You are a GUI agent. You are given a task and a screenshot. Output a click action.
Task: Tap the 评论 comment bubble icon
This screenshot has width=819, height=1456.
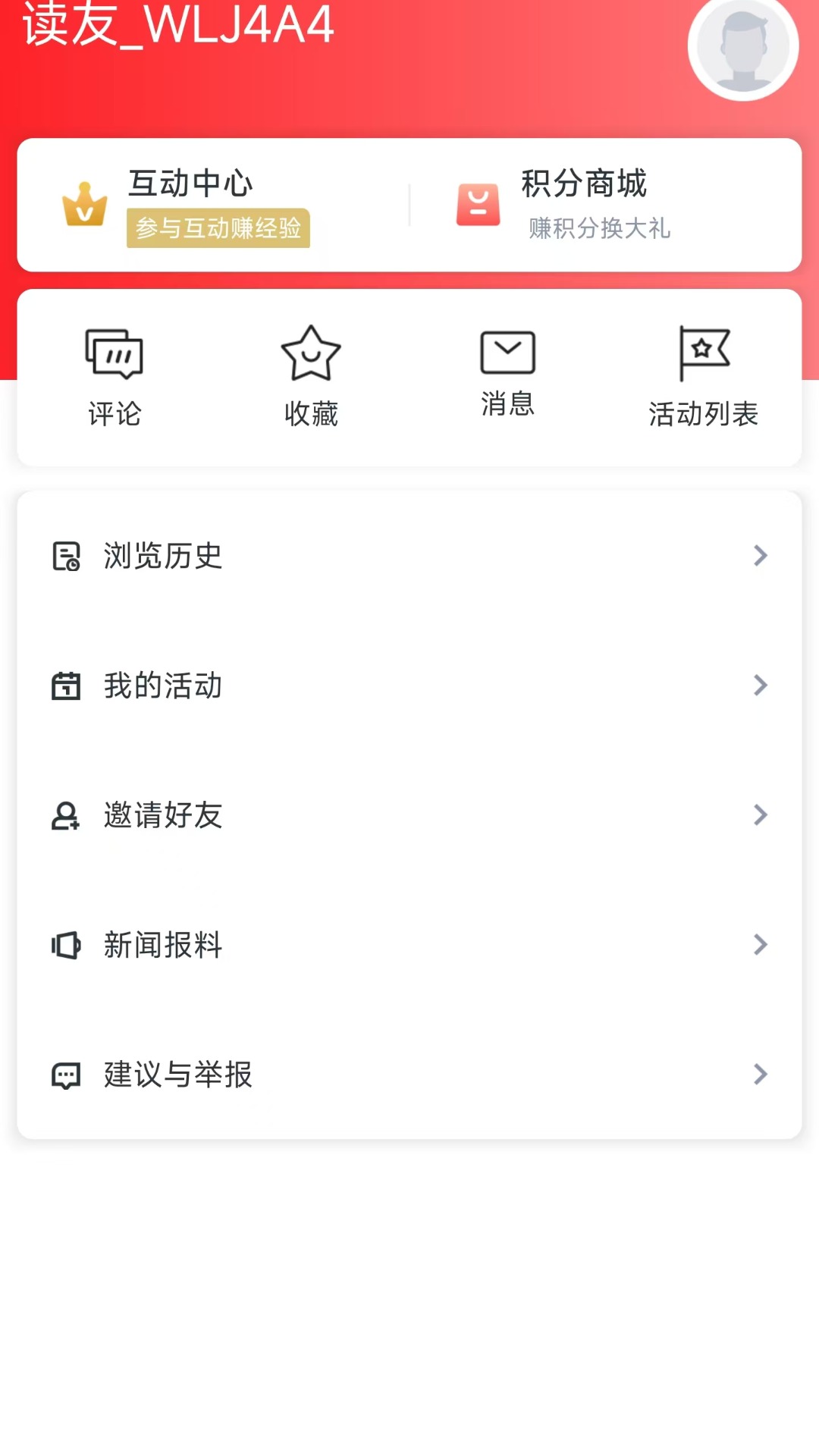pyautogui.click(x=112, y=353)
